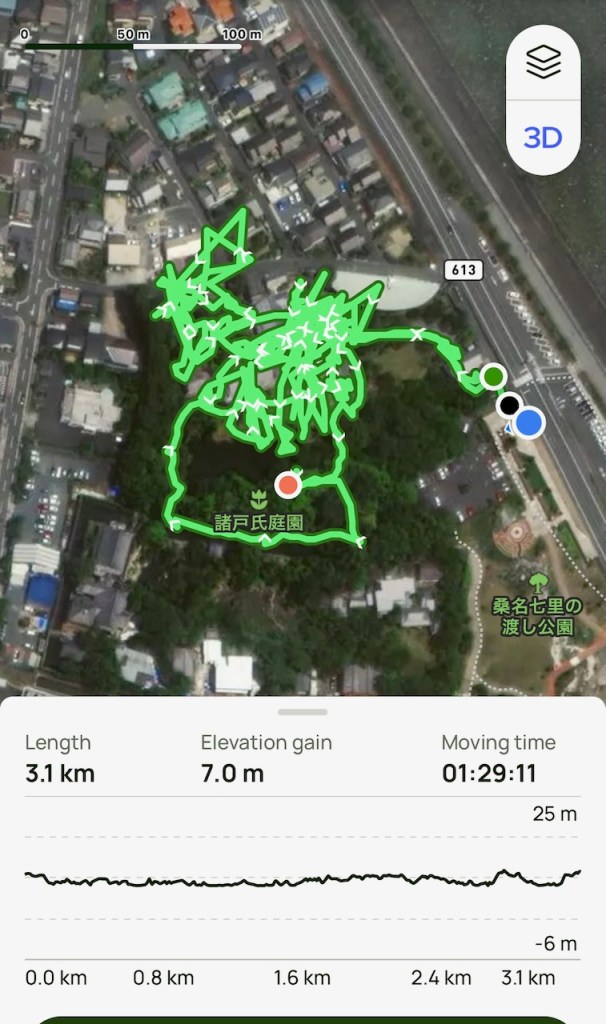The height and width of the screenshot is (1024, 606).
Task: Switch the map to 3D view
Action: click(x=543, y=138)
